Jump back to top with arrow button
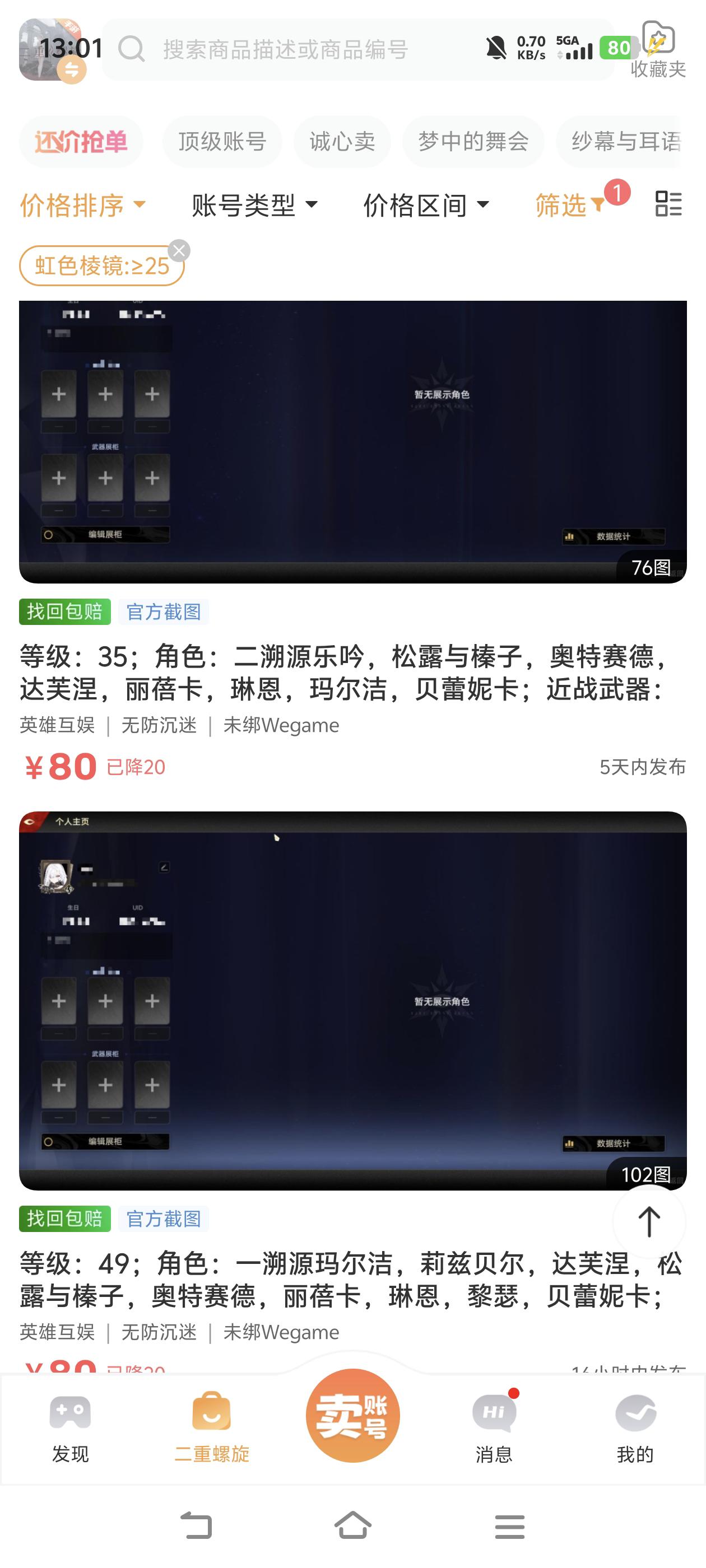This screenshot has height=1568, width=706. coord(649,1222)
